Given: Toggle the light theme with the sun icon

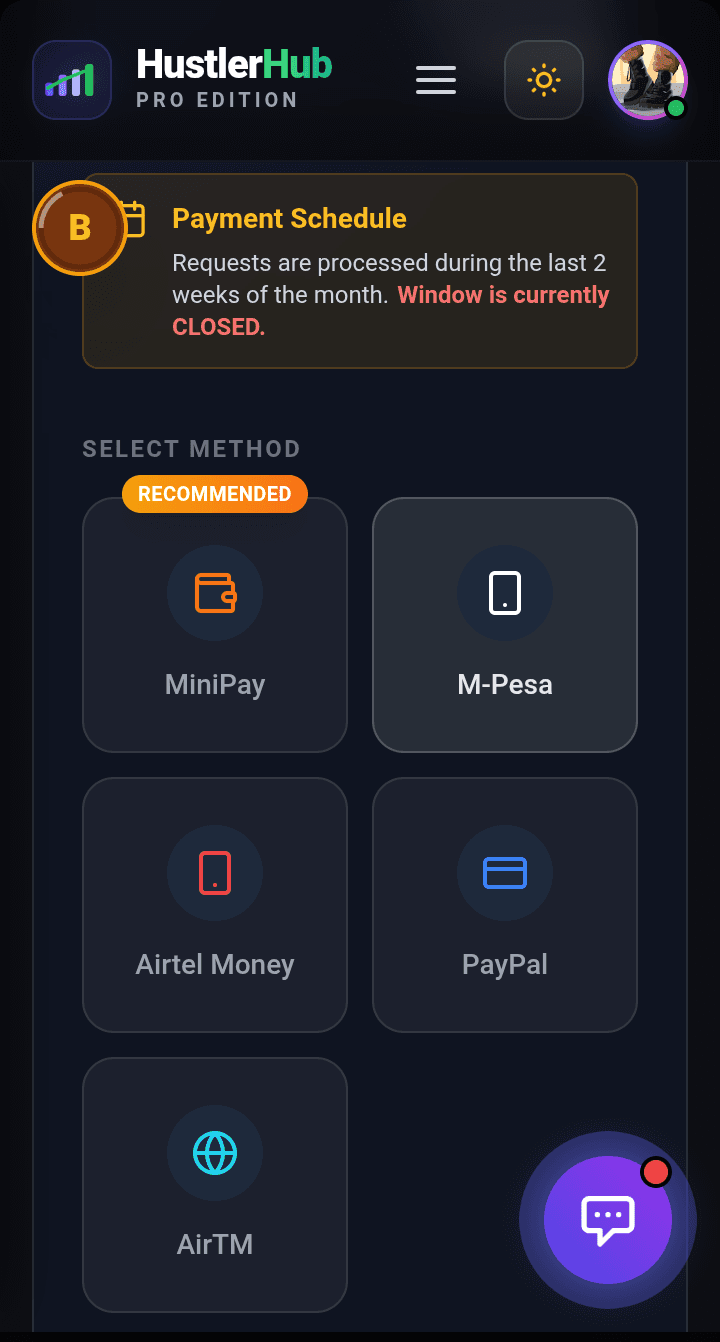Looking at the screenshot, I should [x=544, y=80].
